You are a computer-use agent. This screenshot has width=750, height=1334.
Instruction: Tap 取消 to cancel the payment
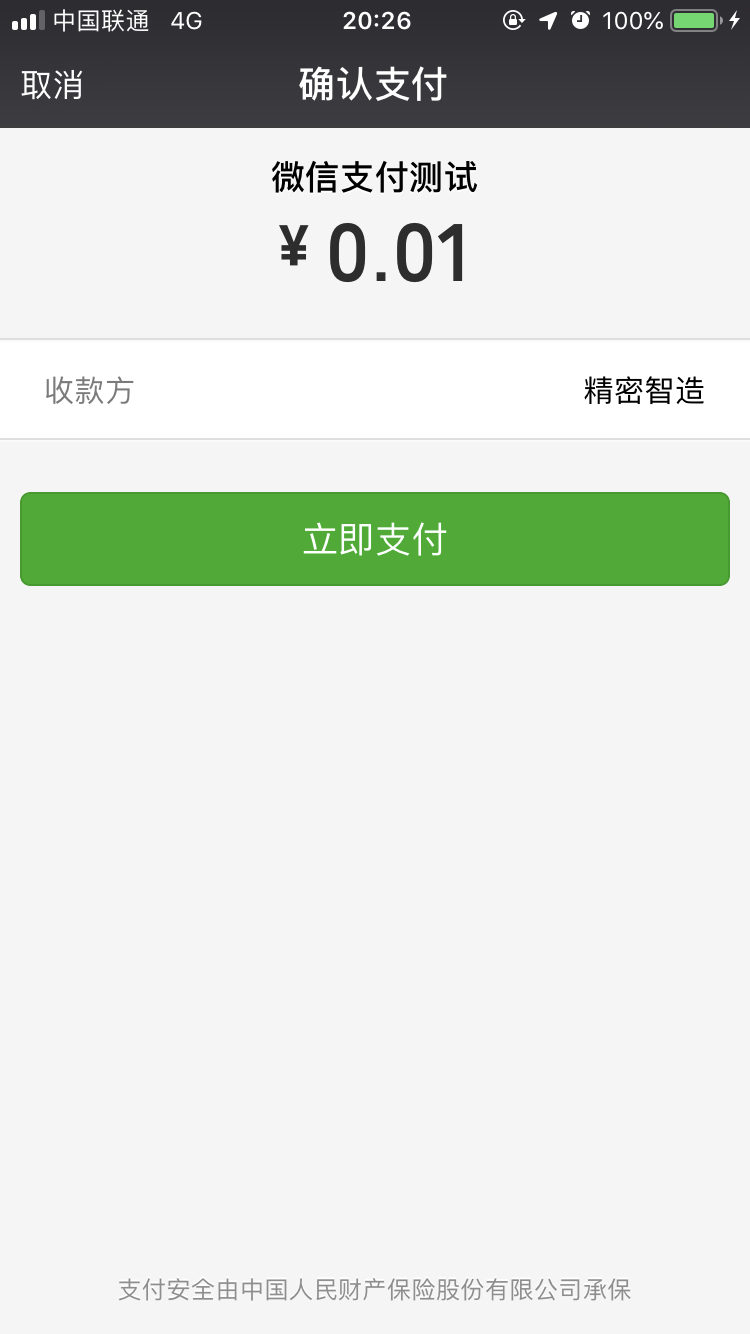click(x=52, y=85)
